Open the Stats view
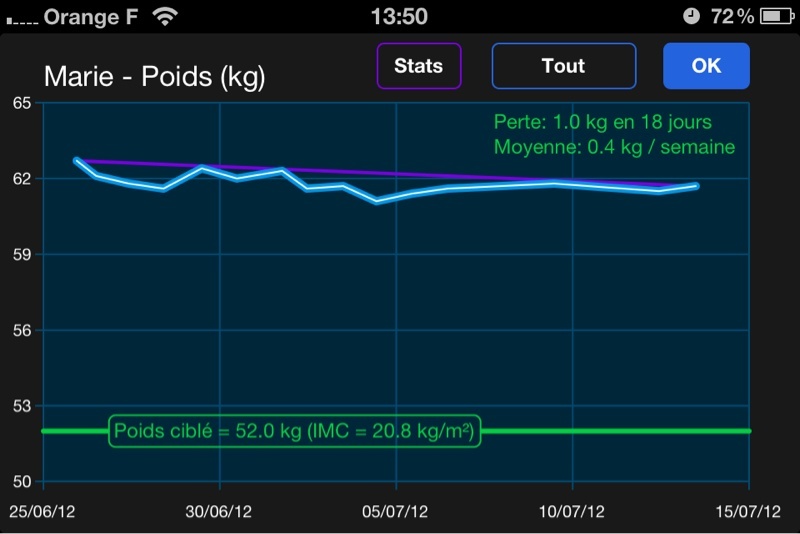800x534 pixels. [x=418, y=66]
